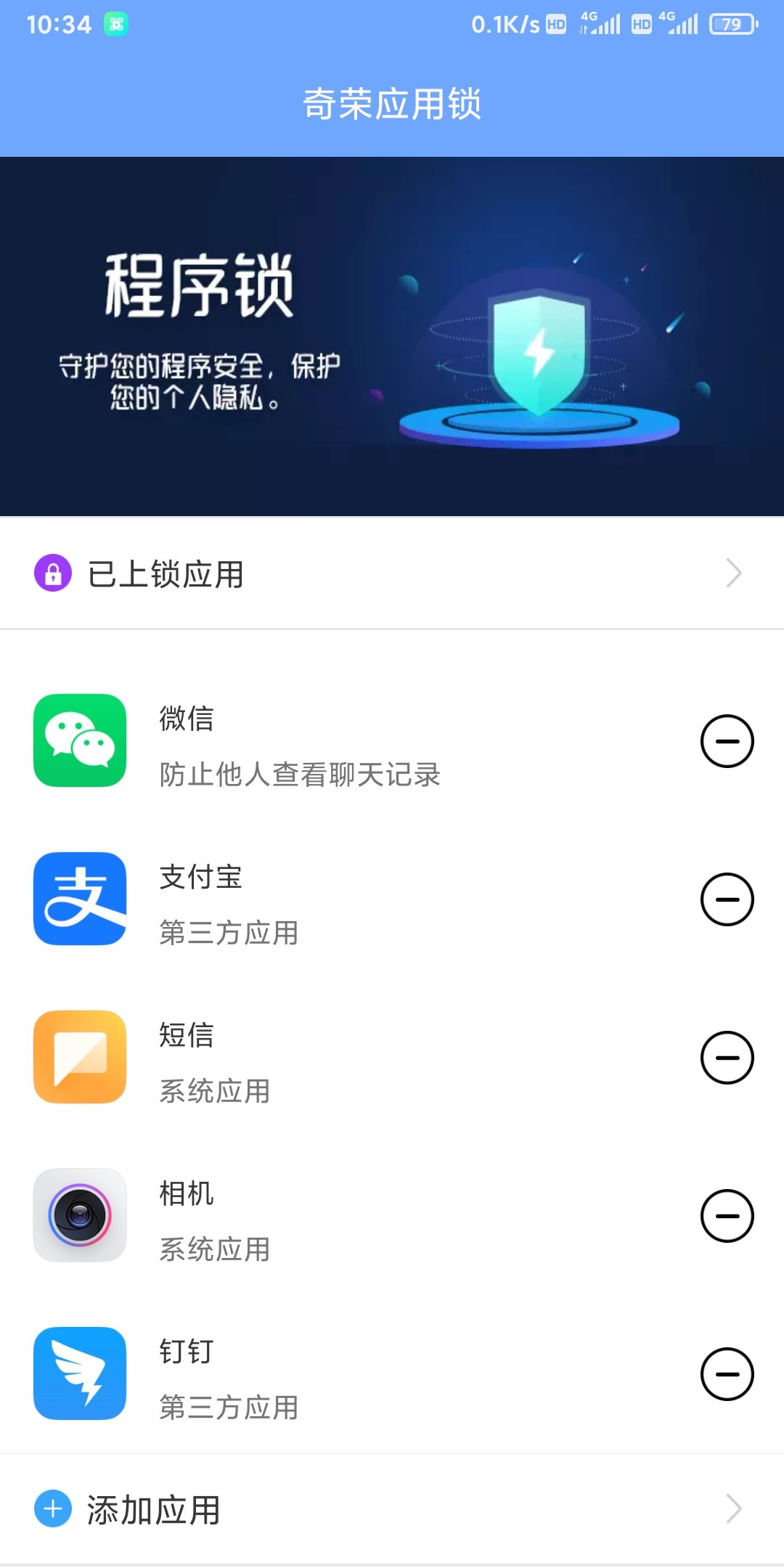The height and width of the screenshot is (1568, 784).
Task: Click the 相机 camera app icon
Action: [x=79, y=1217]
